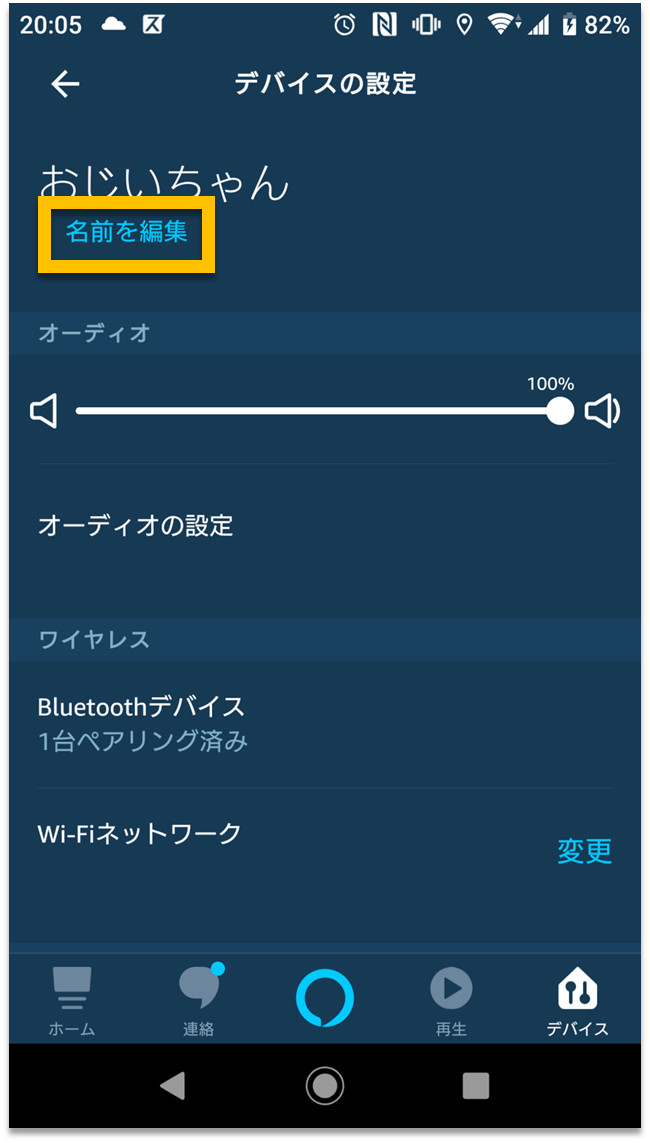Tap the volume slider handle at 100%
This screenshot has height=1143, width=650.
click(x=560, y=411)
